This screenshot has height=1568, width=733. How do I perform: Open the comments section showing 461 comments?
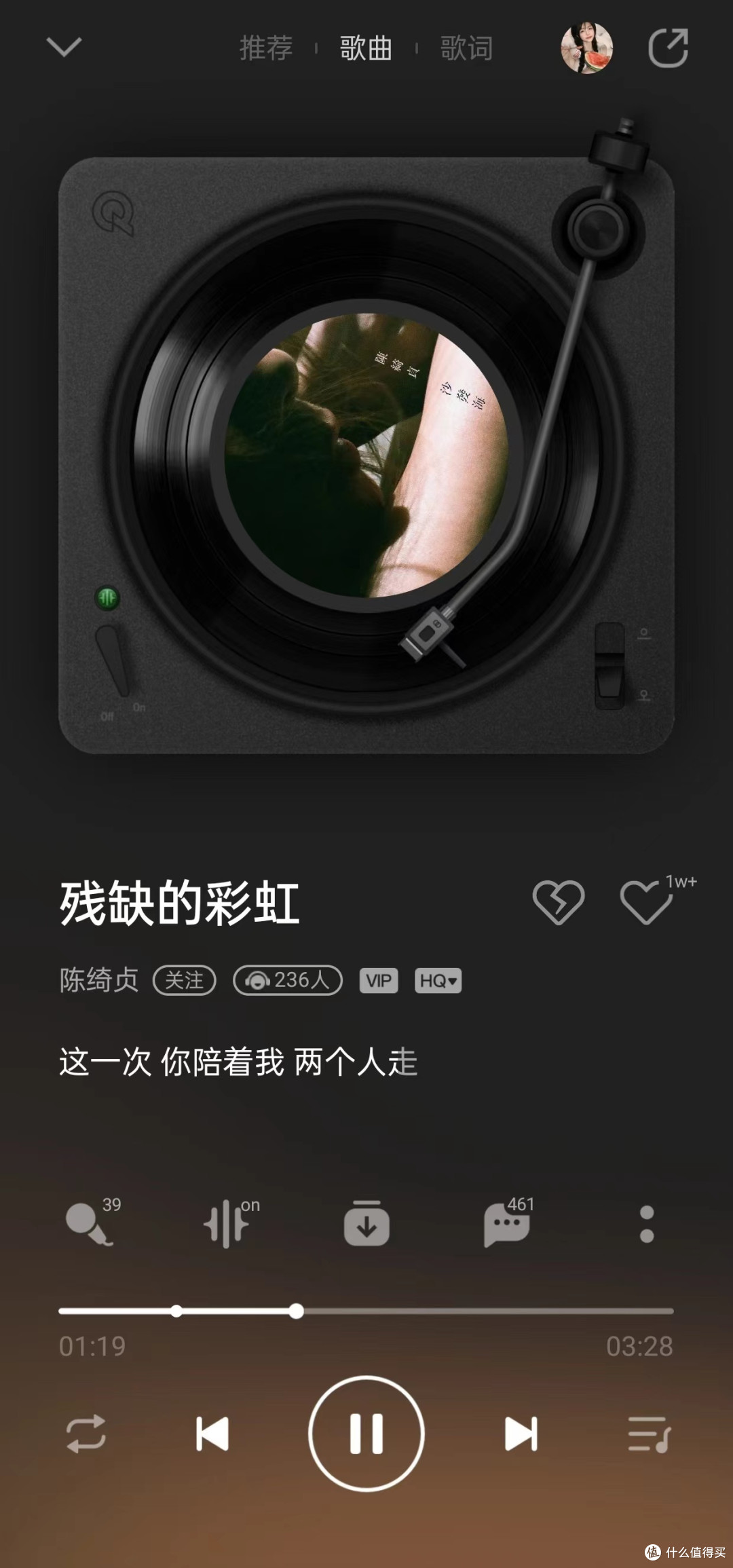506,1226
